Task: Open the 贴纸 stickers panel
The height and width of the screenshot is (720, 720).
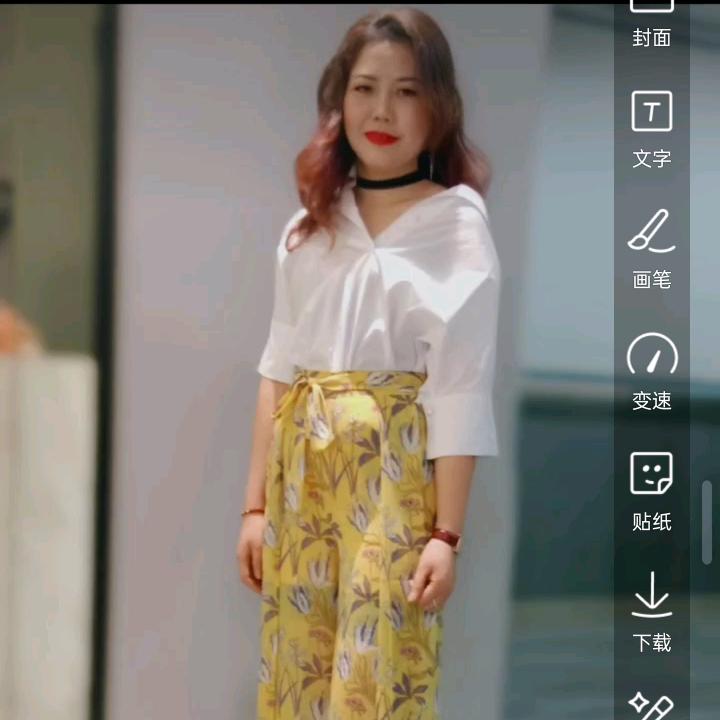Action: (x=652, y=492)
